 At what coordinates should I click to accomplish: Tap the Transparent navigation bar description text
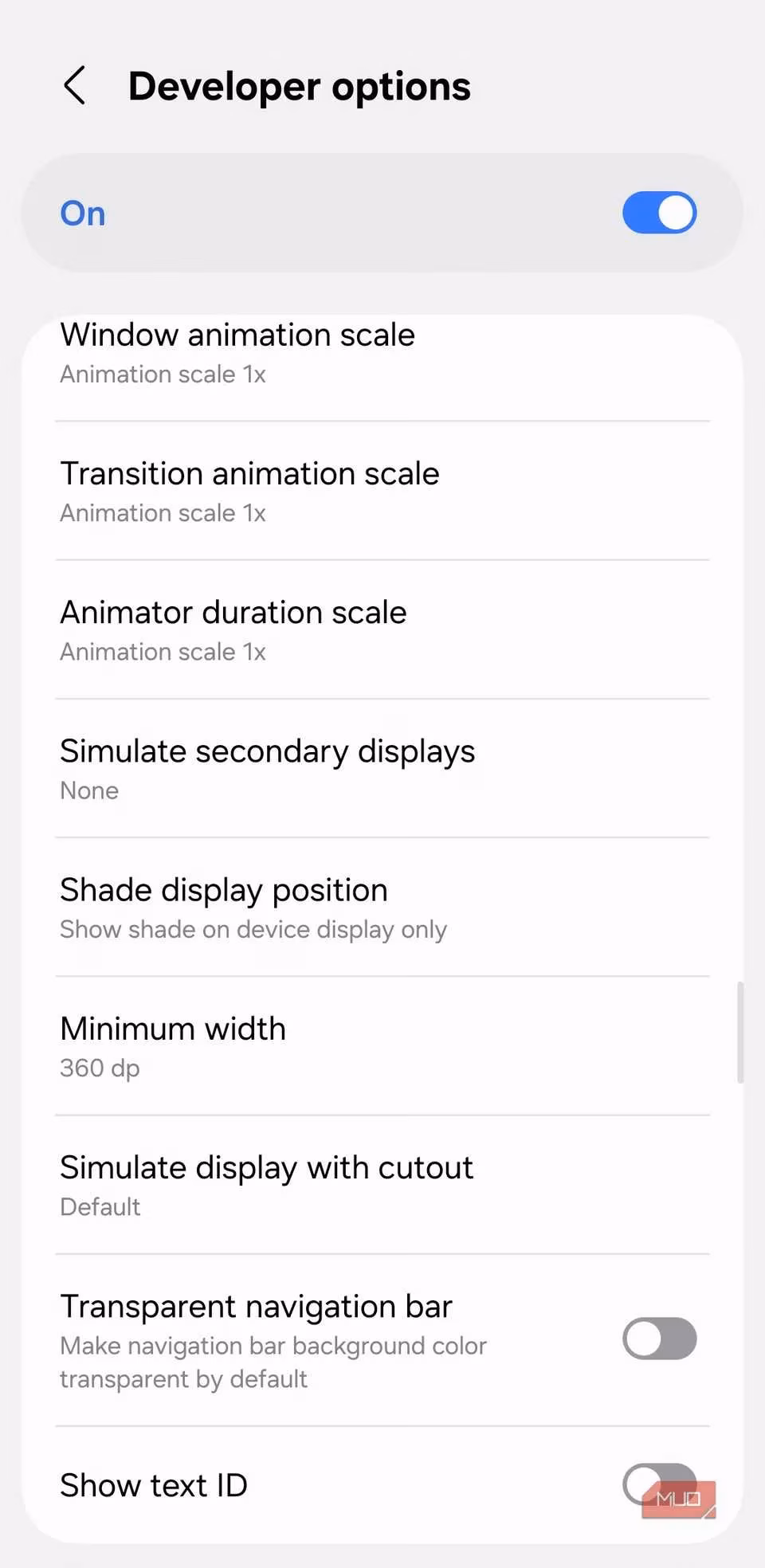[x=273, y=1362]
